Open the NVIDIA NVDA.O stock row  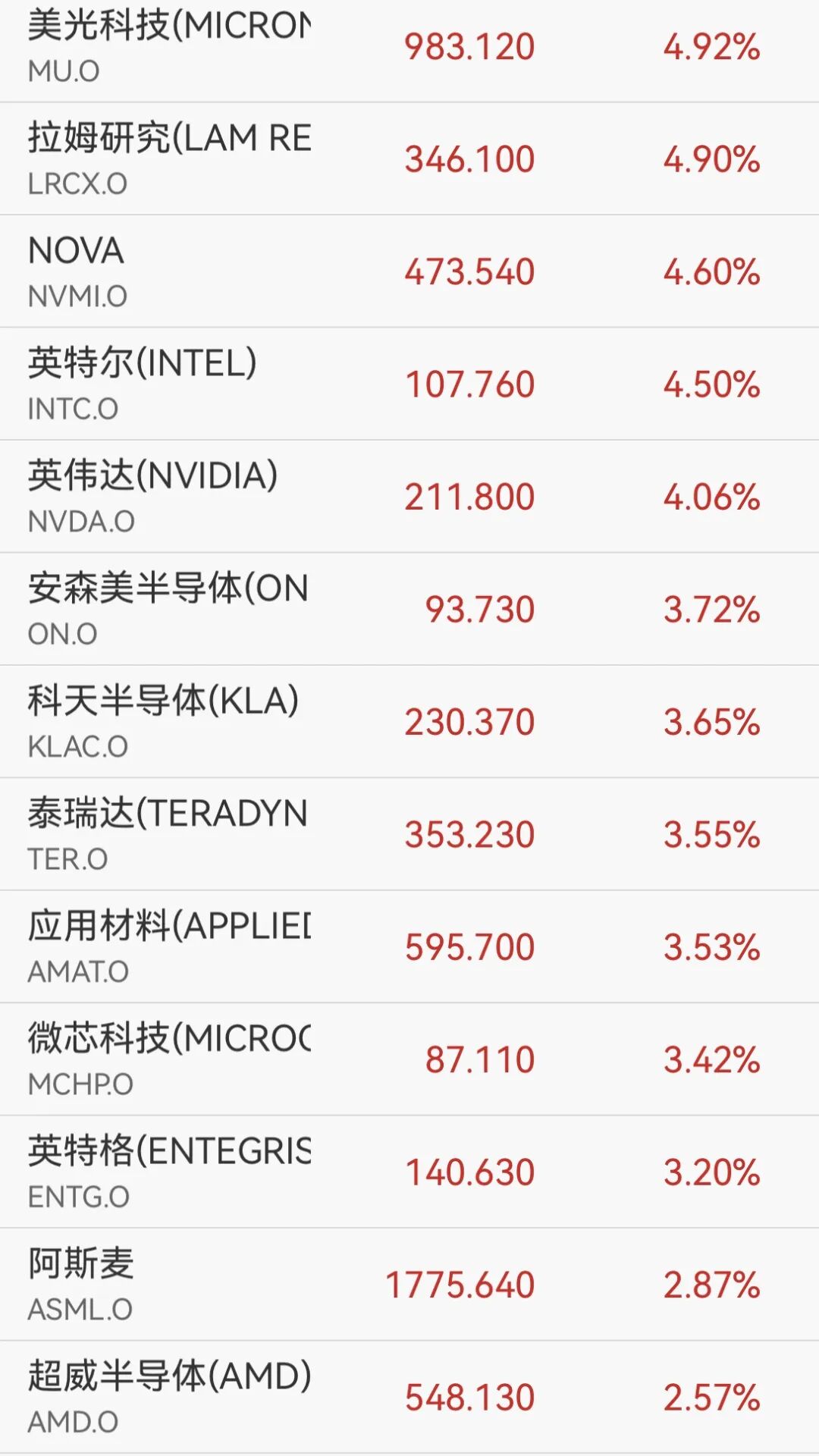tap(409, 497)
